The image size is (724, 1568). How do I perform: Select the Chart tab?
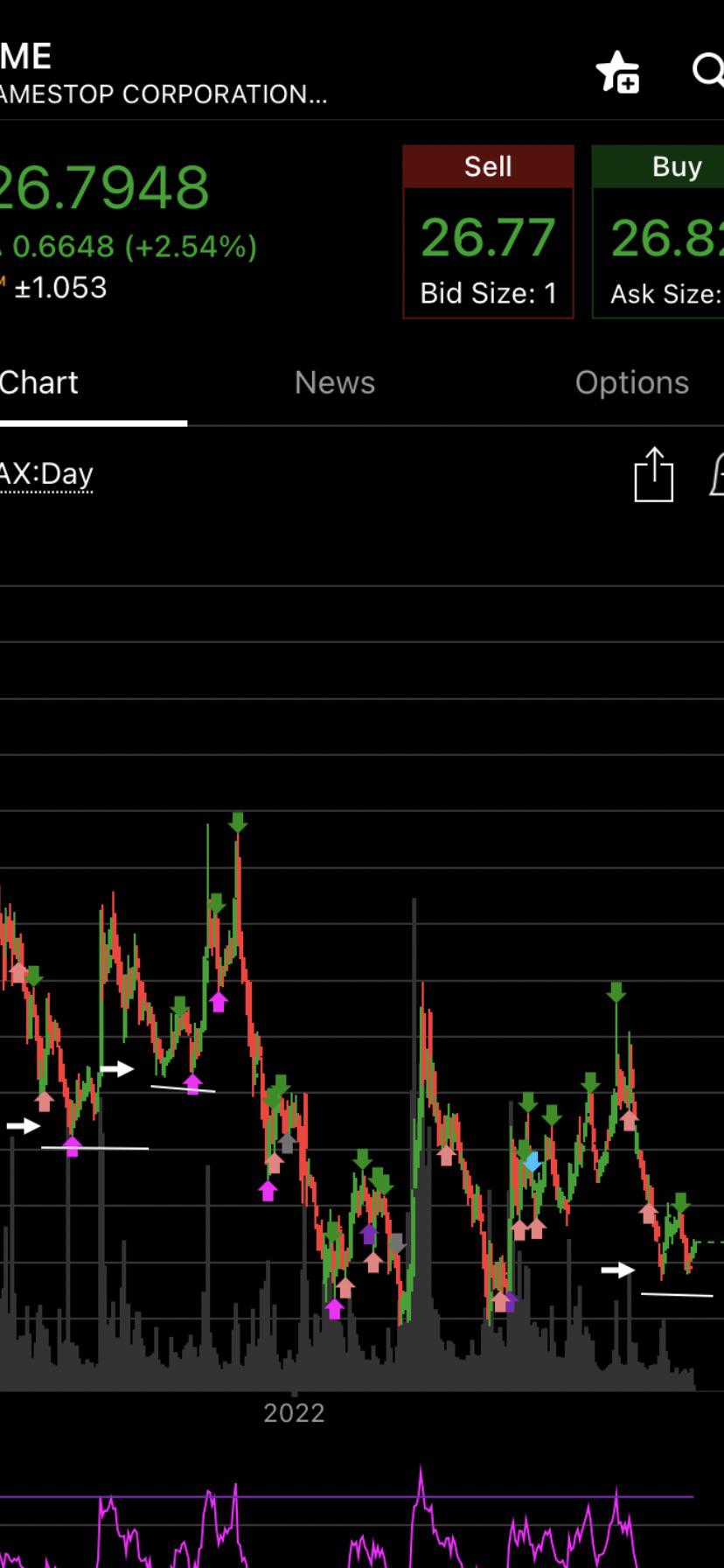[39, 382]
